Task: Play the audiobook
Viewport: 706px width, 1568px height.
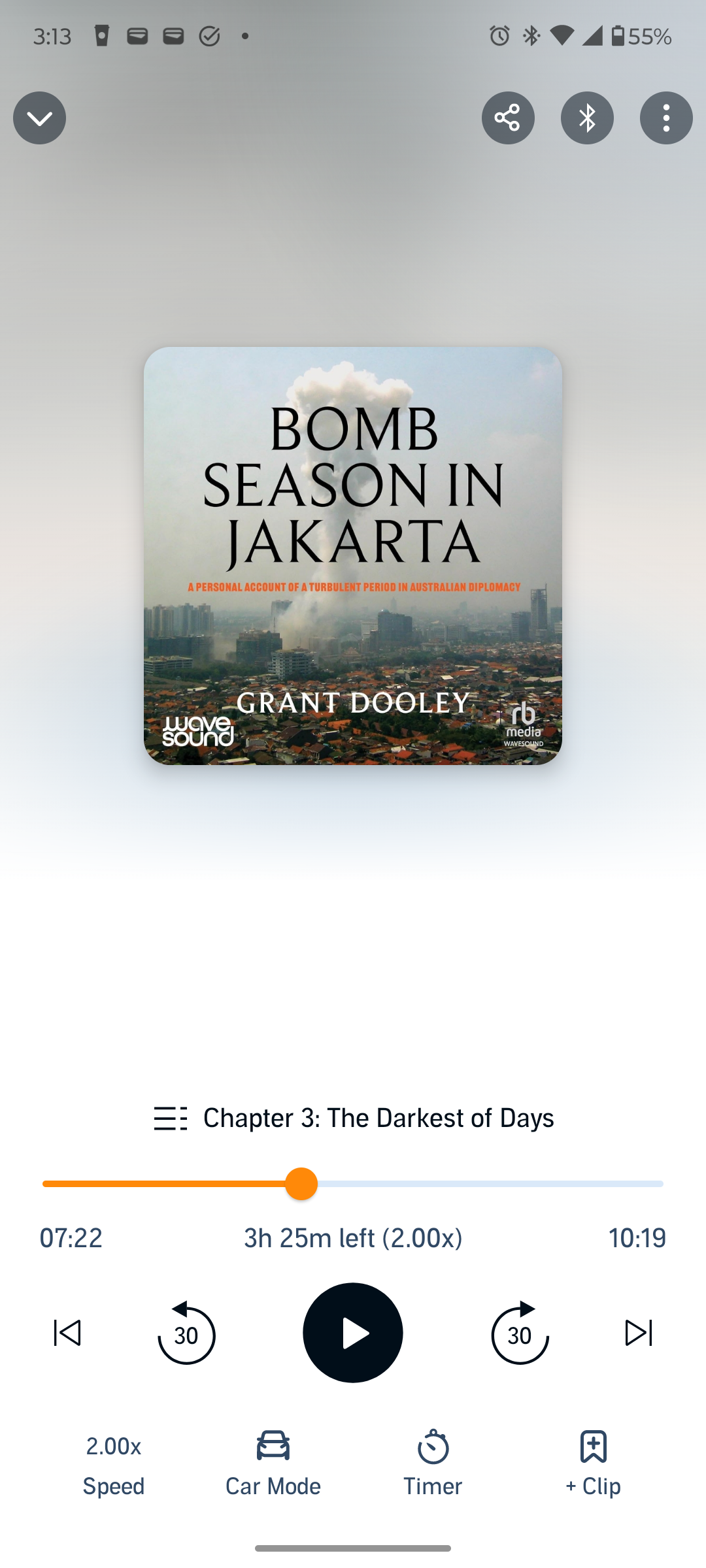Action: 353,1333
